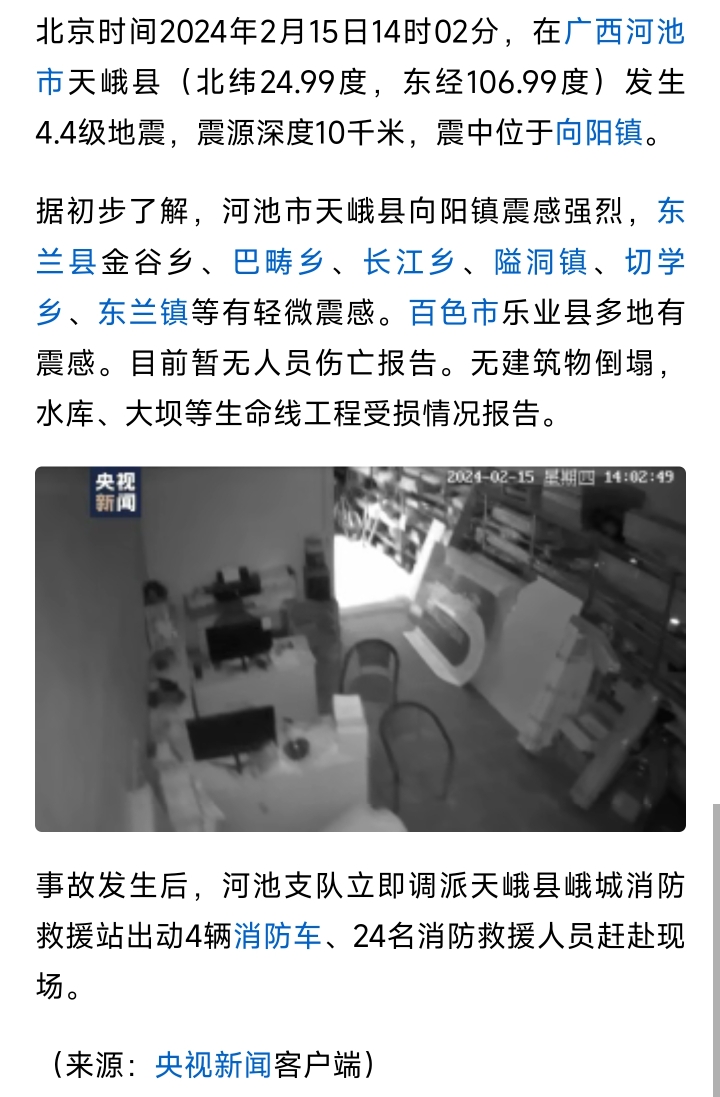Open the 广西河池市 link
720x1097 pixels.
624,32
